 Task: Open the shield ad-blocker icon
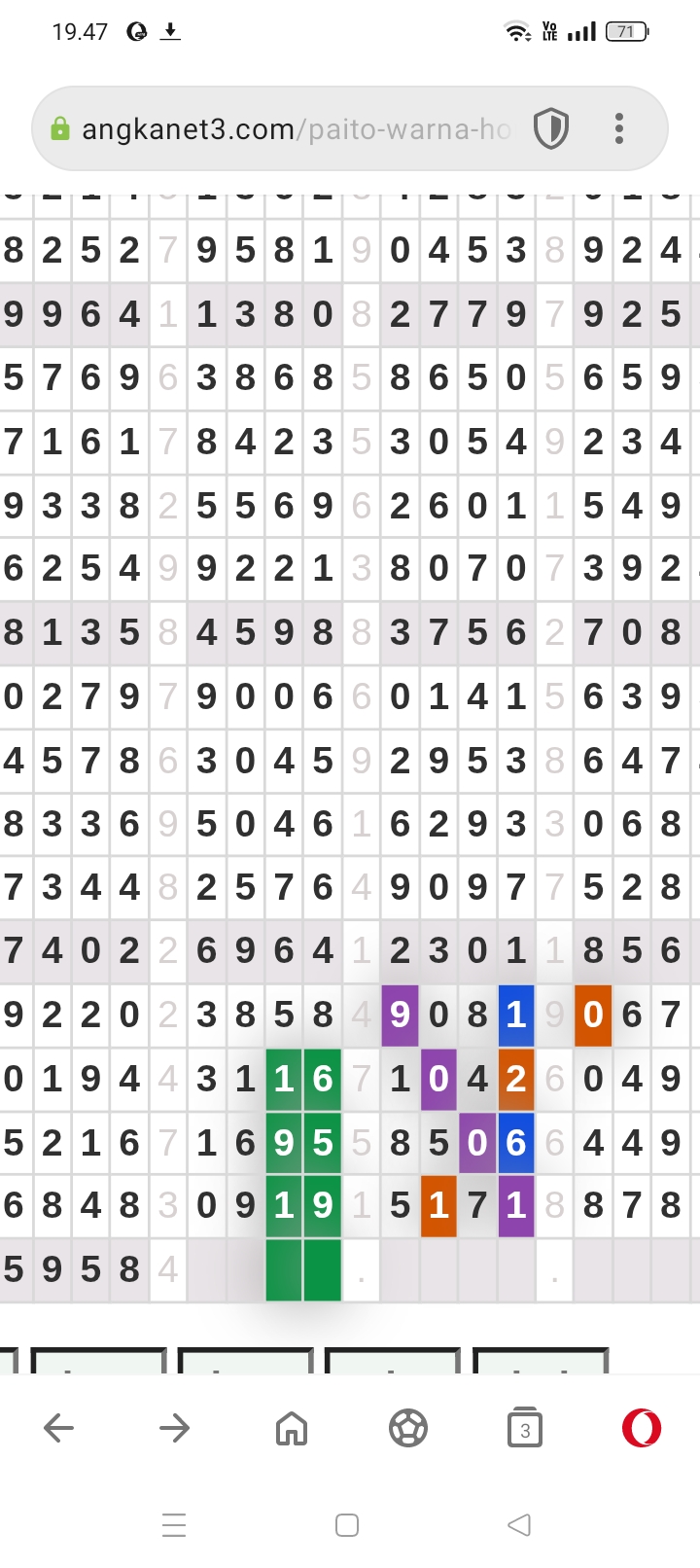551,128
